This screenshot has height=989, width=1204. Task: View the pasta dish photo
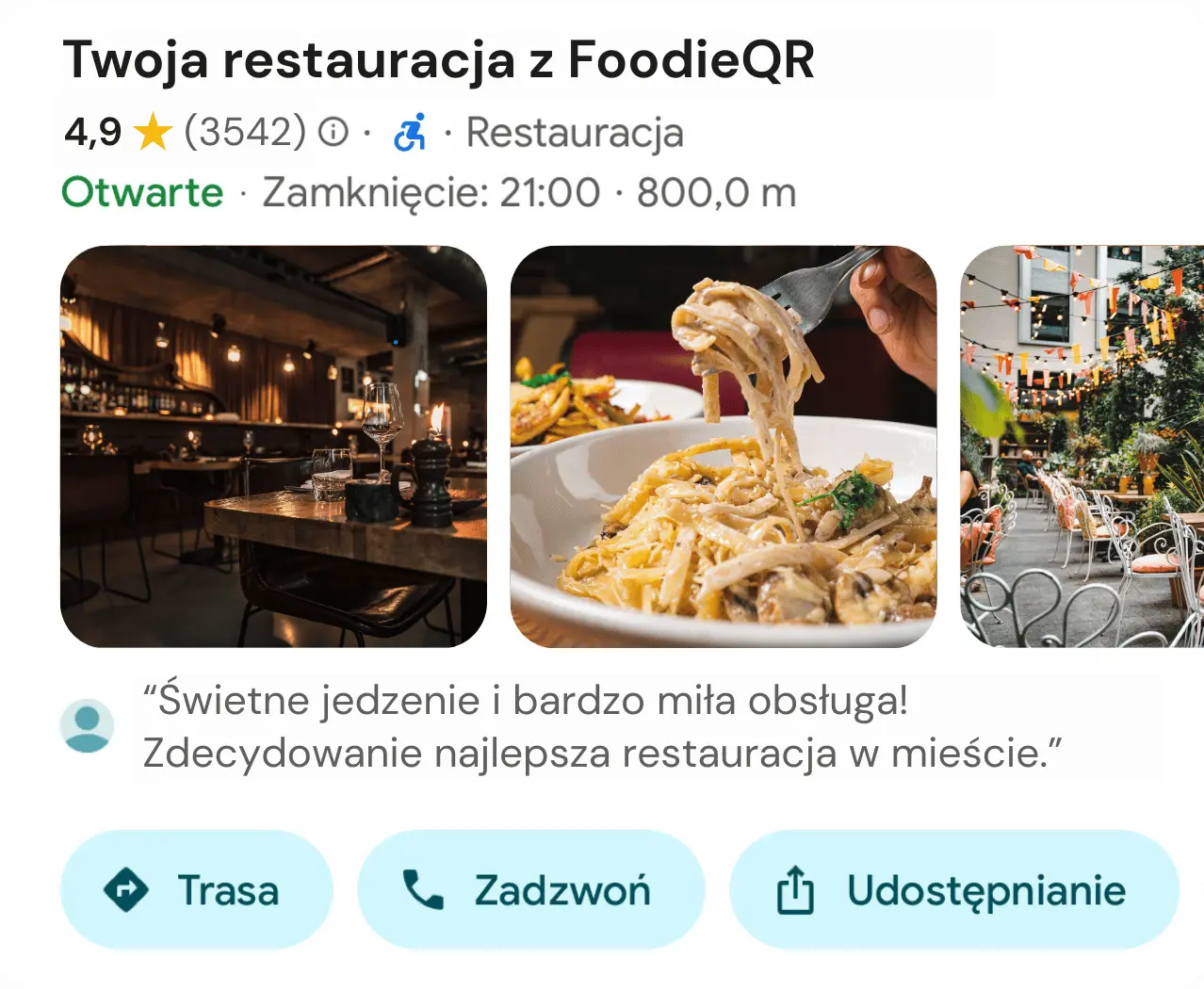pyautogui.click(x=723, y=446)
